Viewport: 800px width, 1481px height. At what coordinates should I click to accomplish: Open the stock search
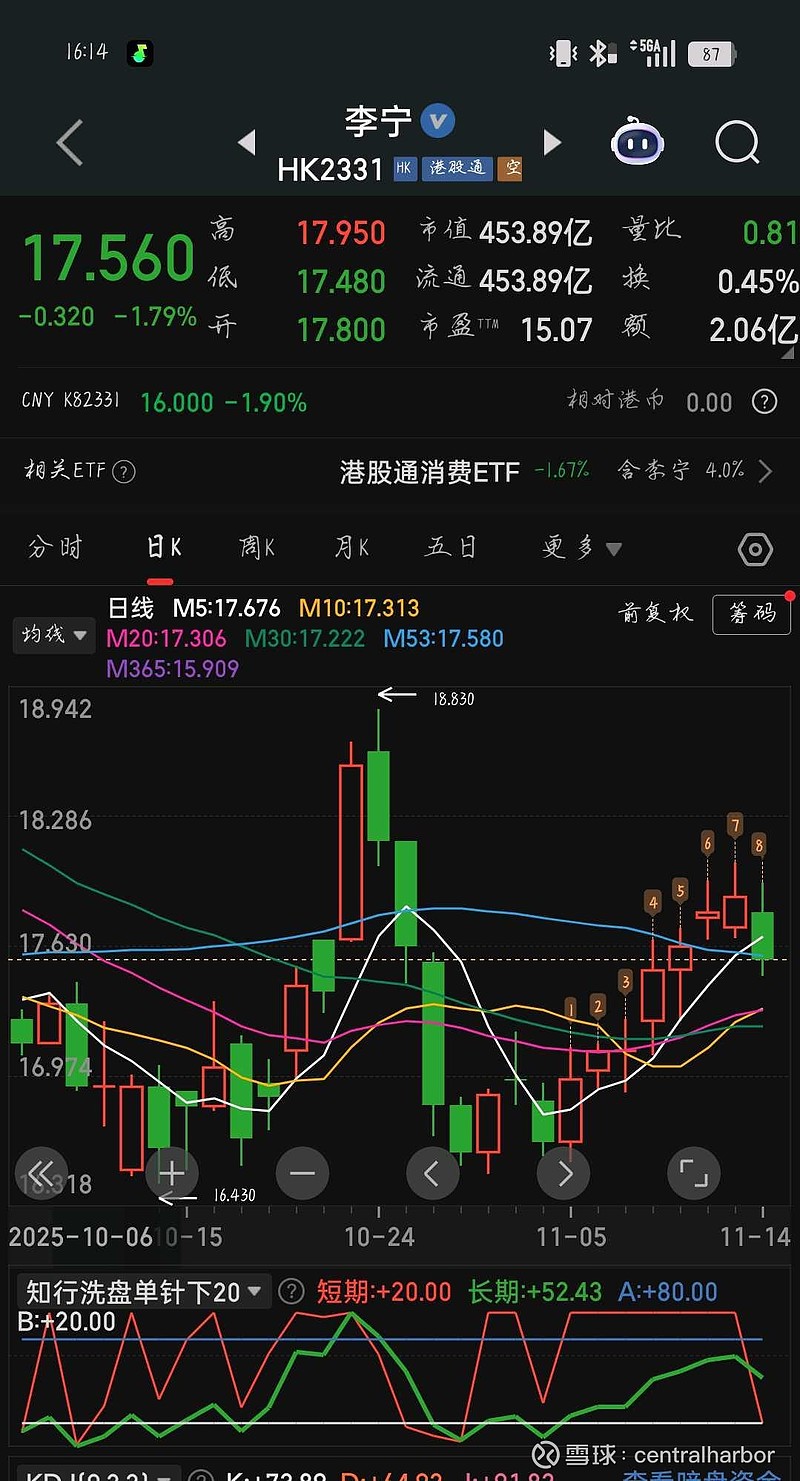pos(737,143)
